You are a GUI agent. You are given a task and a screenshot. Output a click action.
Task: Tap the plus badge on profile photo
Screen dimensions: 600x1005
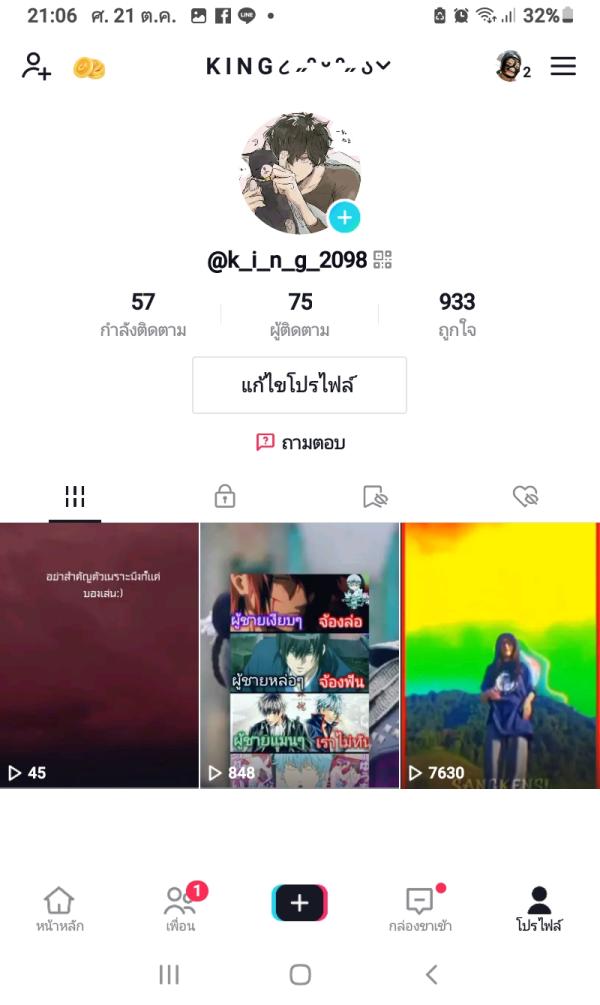coord(344,216)
